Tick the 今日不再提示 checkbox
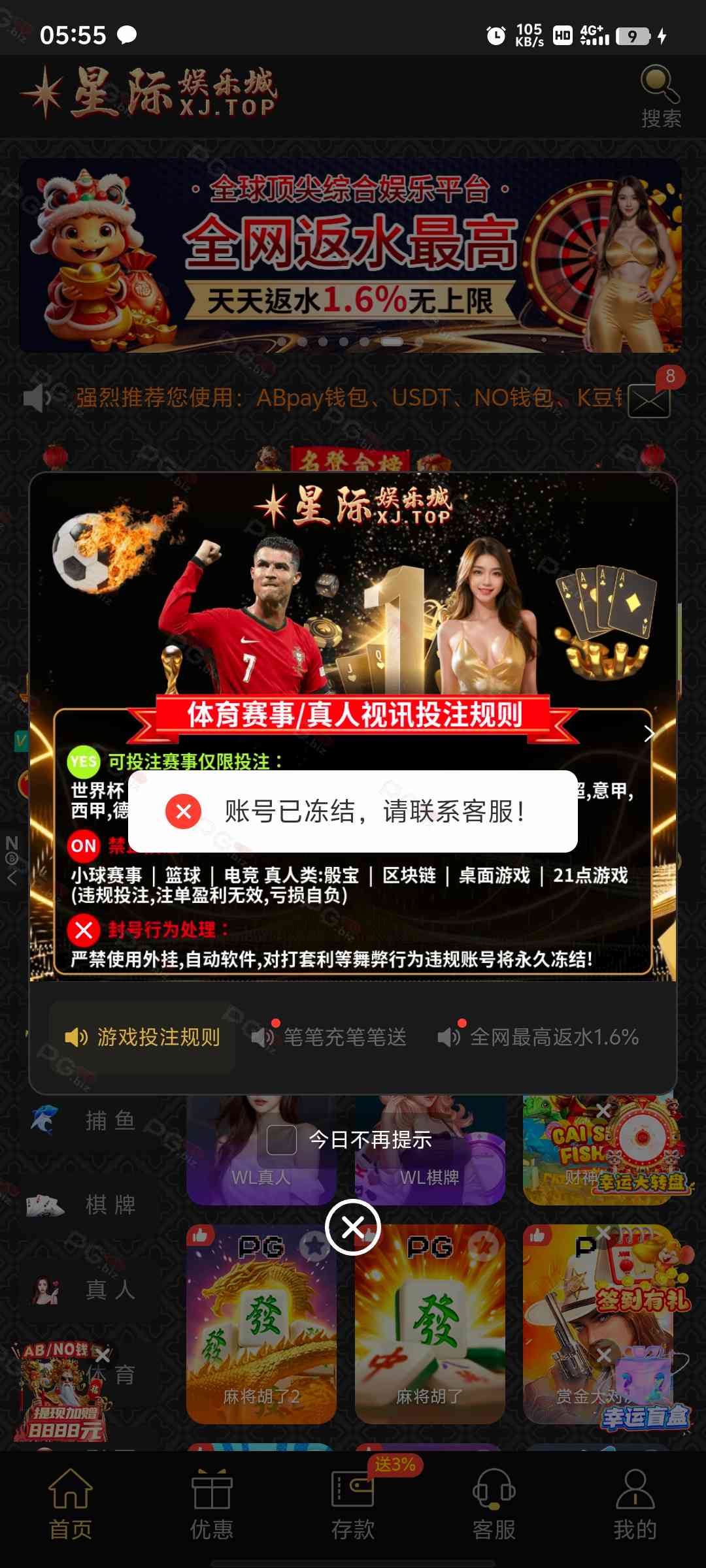 (282, 1140)
